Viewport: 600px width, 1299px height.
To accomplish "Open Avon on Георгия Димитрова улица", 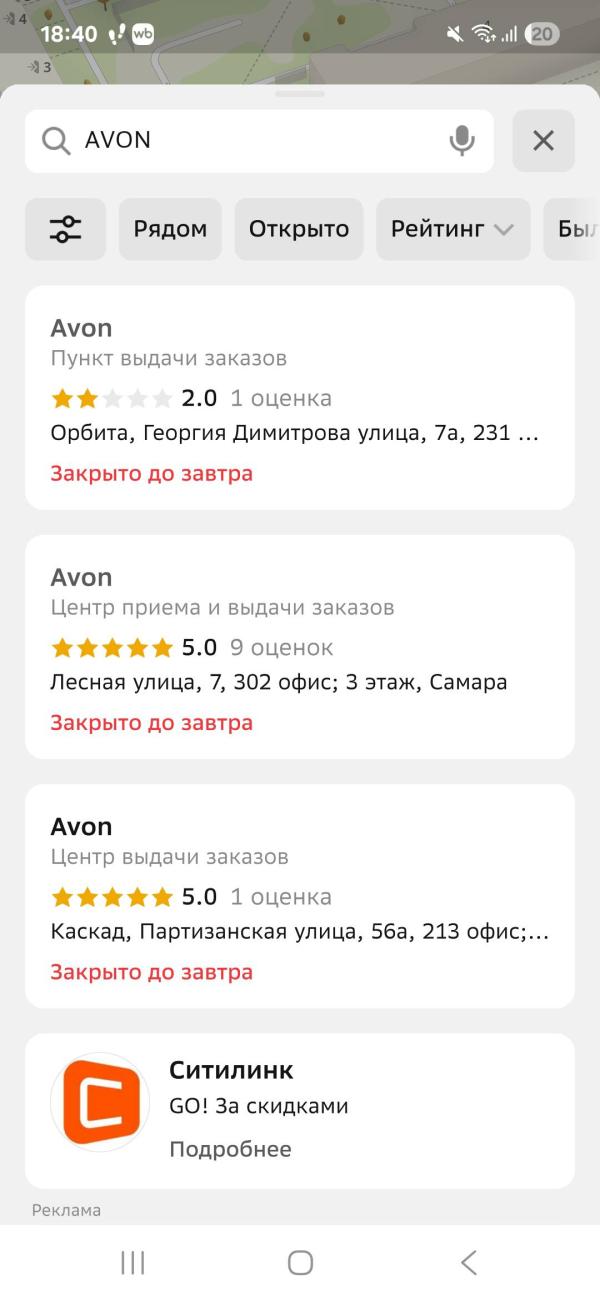I will pos(300,398).
